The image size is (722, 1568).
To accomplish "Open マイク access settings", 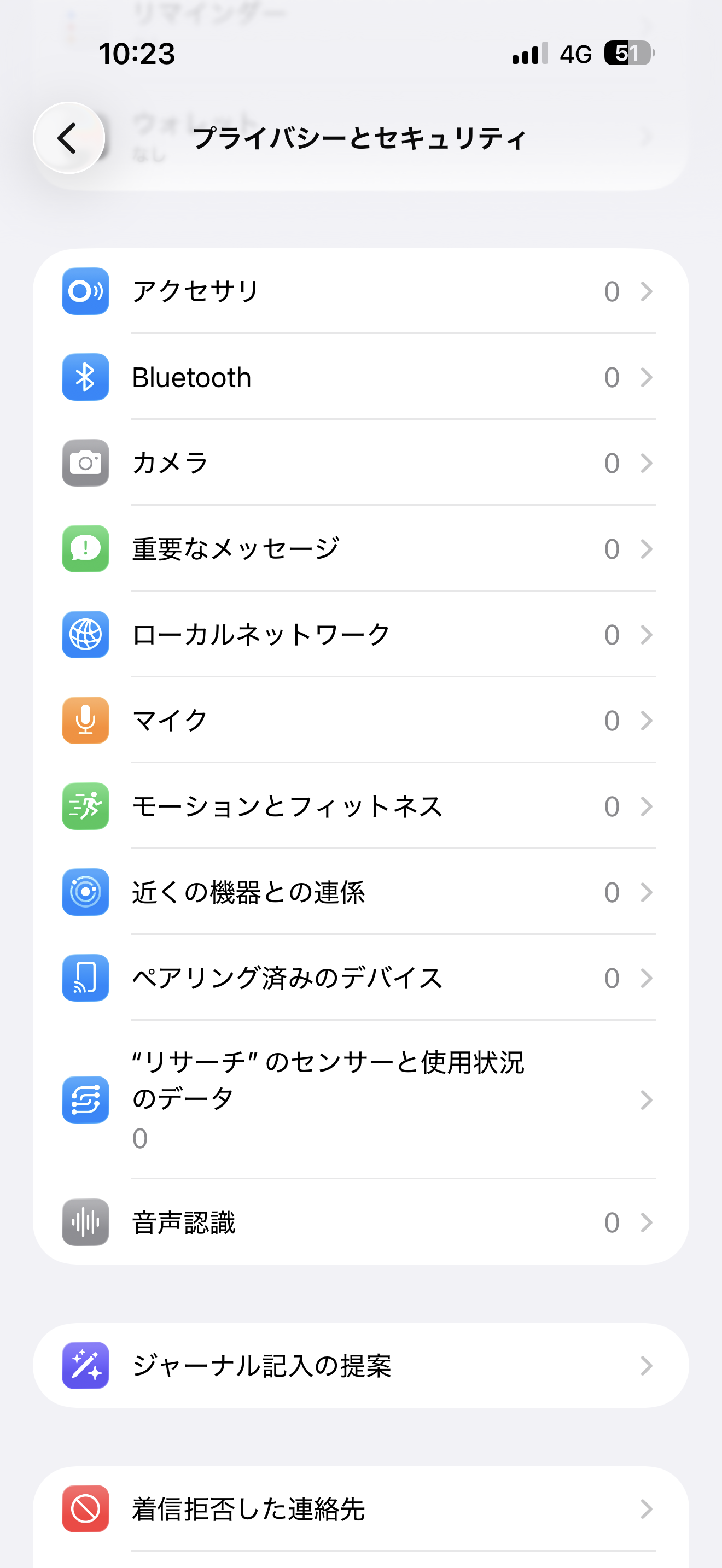I will (x=360, y=721).
